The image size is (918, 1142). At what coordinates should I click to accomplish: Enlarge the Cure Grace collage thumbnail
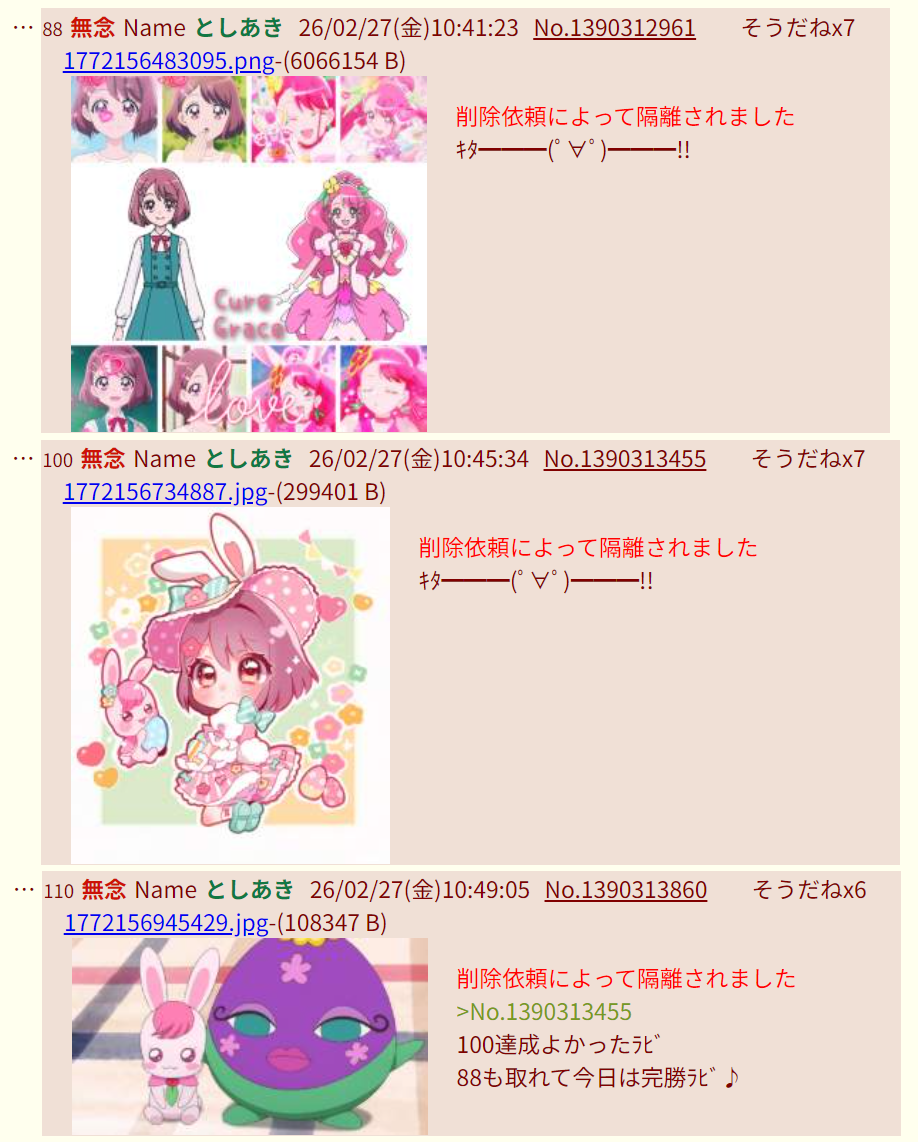click(x=248, y=253)
